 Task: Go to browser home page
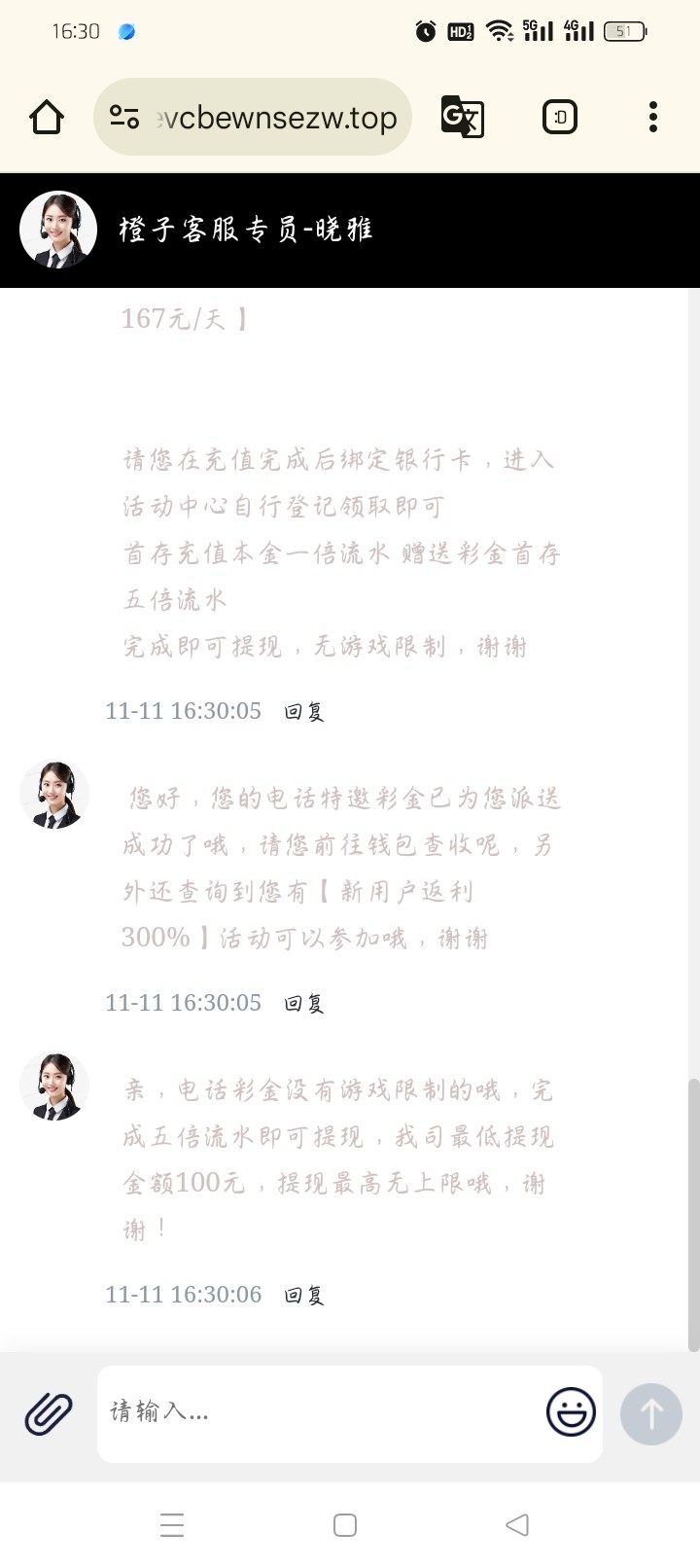(x=47, y=118)
